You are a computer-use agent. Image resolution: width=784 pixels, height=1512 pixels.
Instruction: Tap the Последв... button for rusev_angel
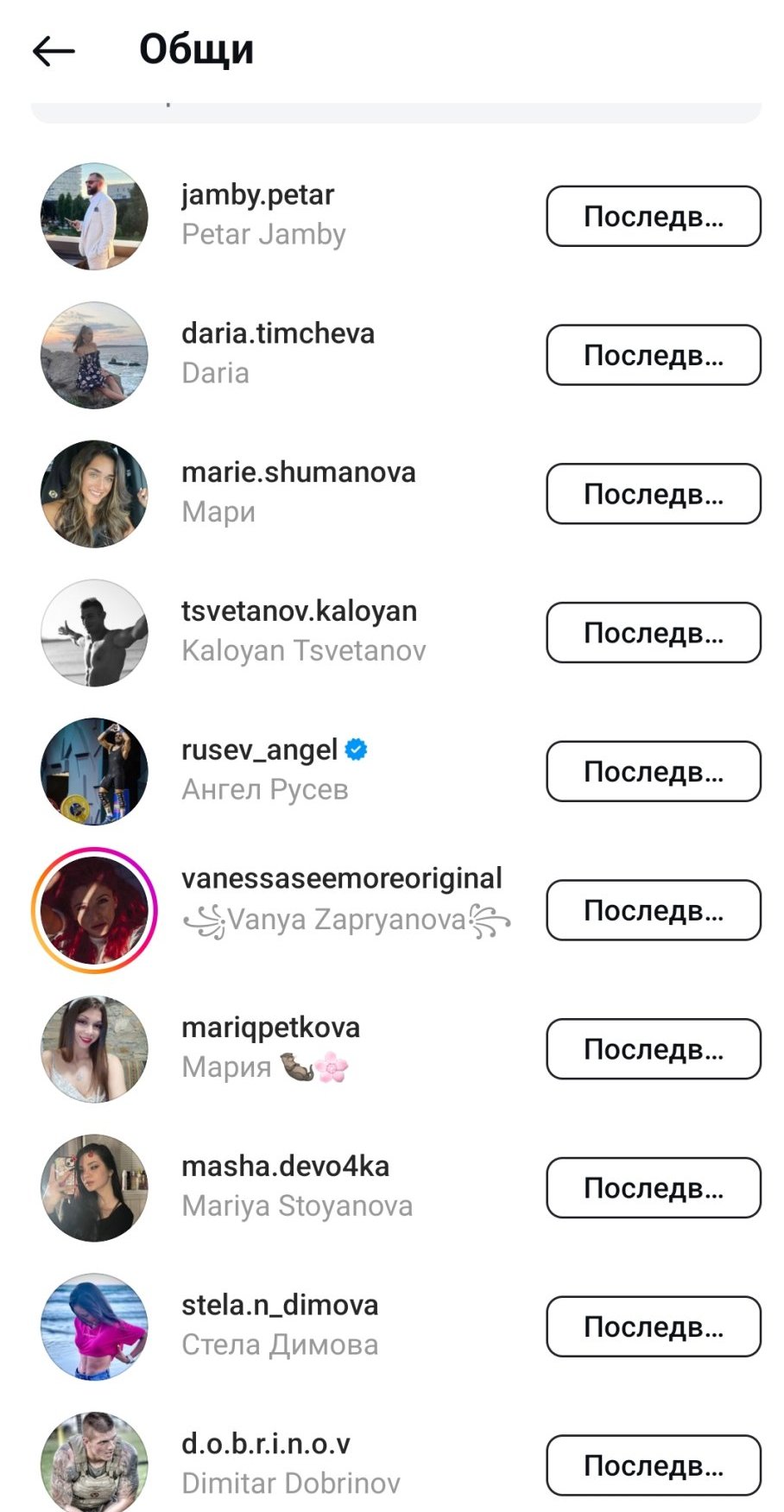[653, 772]
